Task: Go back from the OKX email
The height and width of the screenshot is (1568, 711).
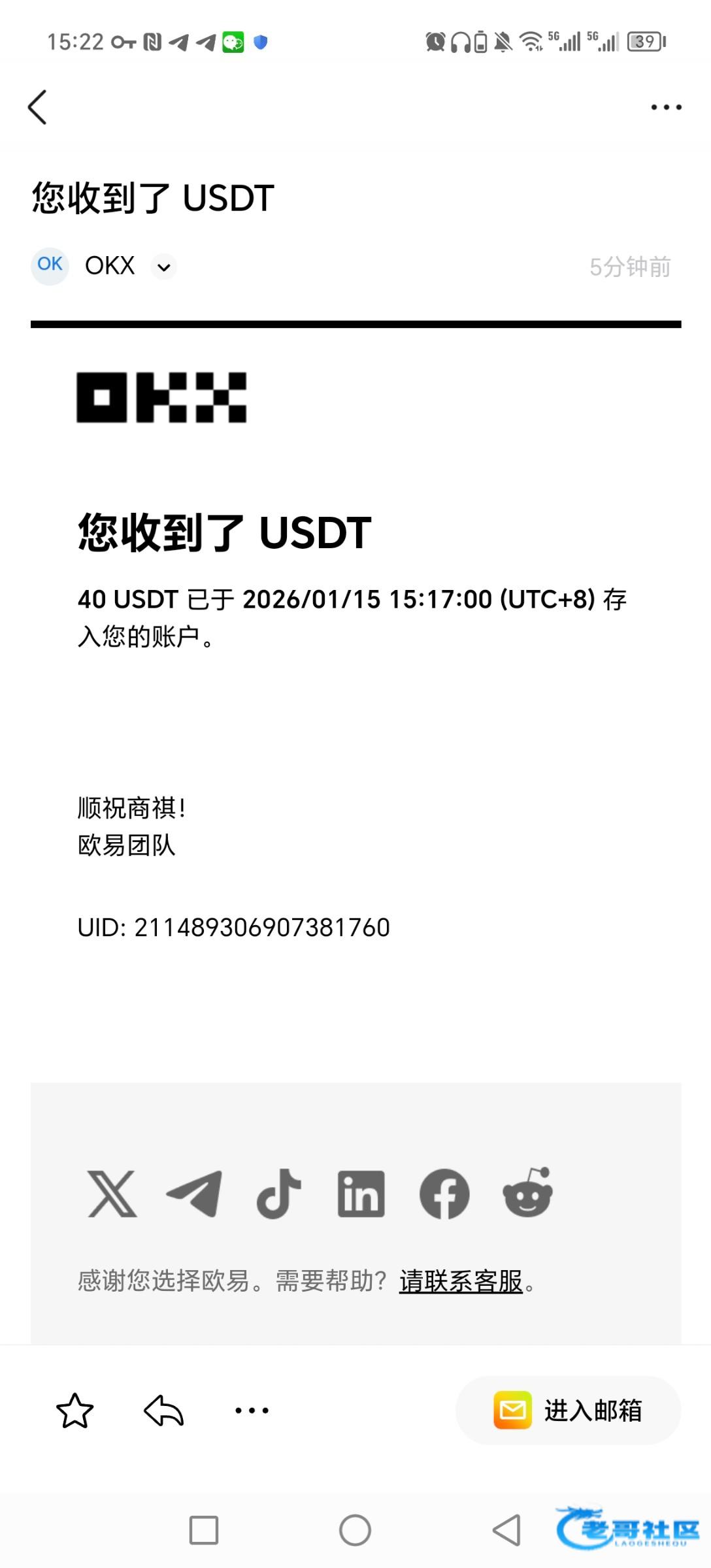Action: pyautogui.click(x=38, y=107)
